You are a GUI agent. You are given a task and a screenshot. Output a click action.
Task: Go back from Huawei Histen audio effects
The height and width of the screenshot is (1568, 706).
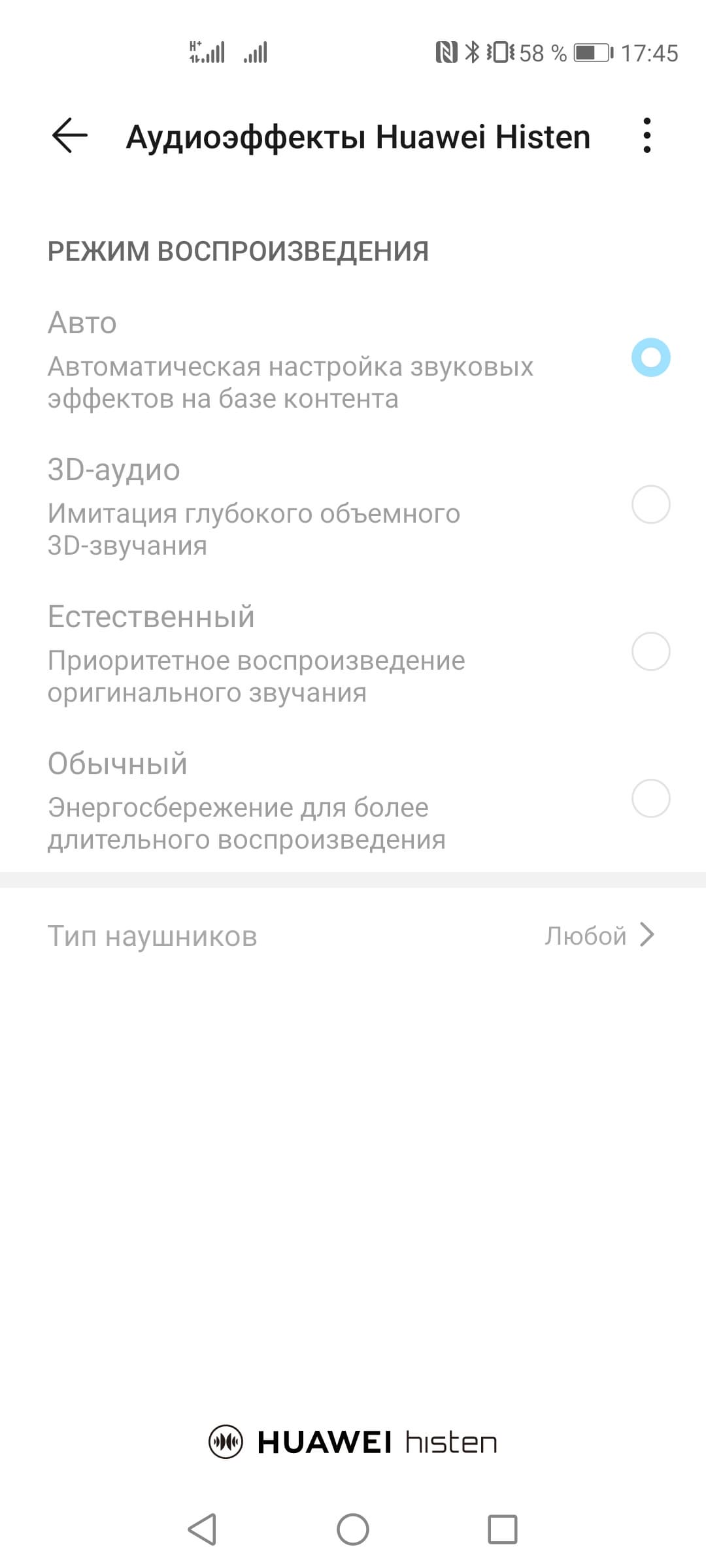click(x=69, y=136)
